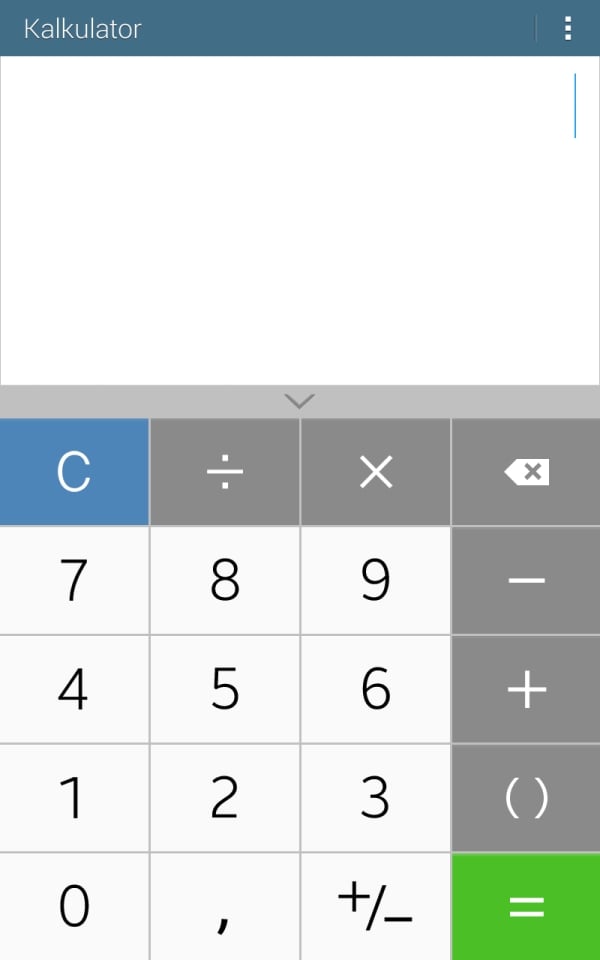Tap the plus key

(x=527, y=689)
